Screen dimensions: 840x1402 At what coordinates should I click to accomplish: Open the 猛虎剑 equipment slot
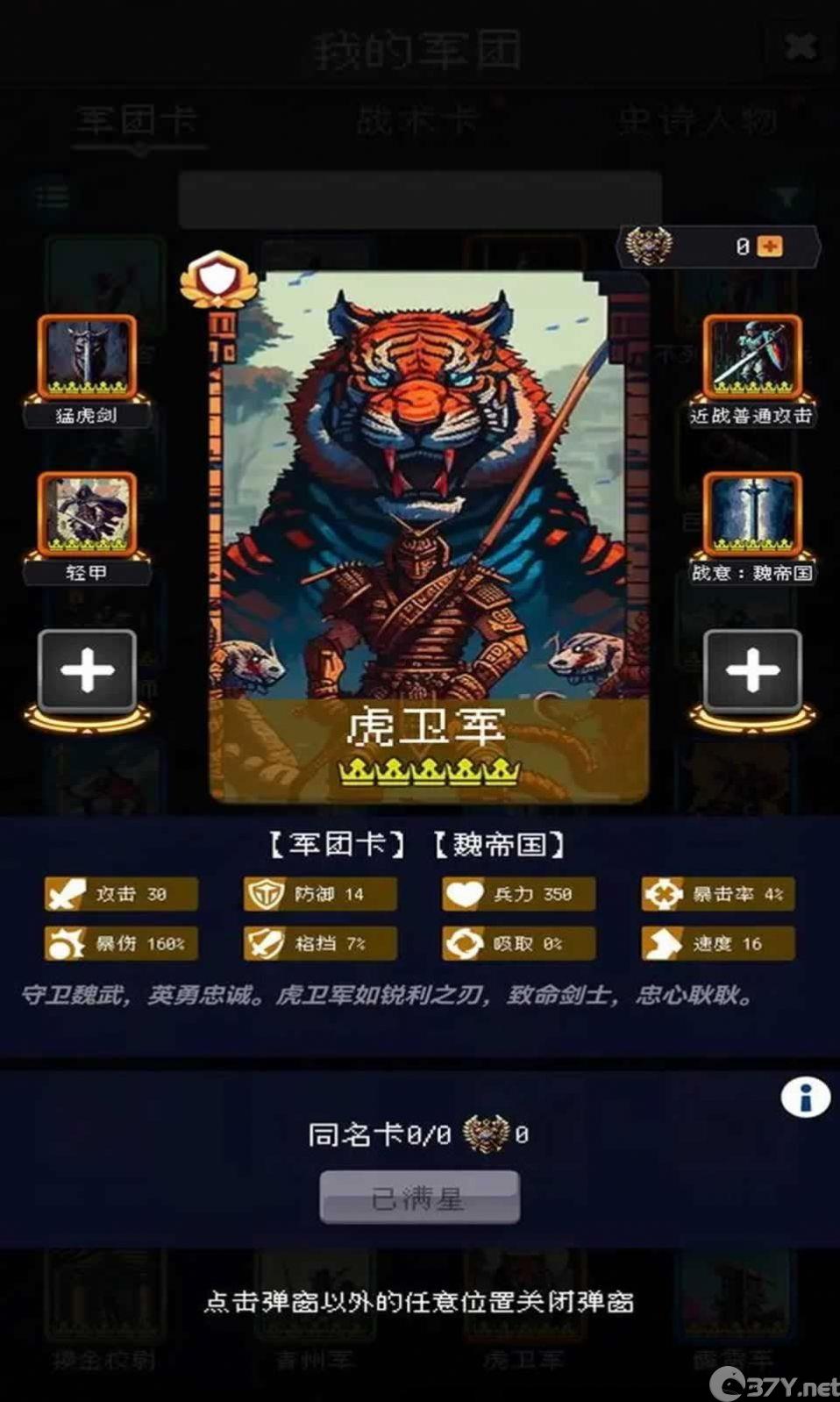click(86, 357)
